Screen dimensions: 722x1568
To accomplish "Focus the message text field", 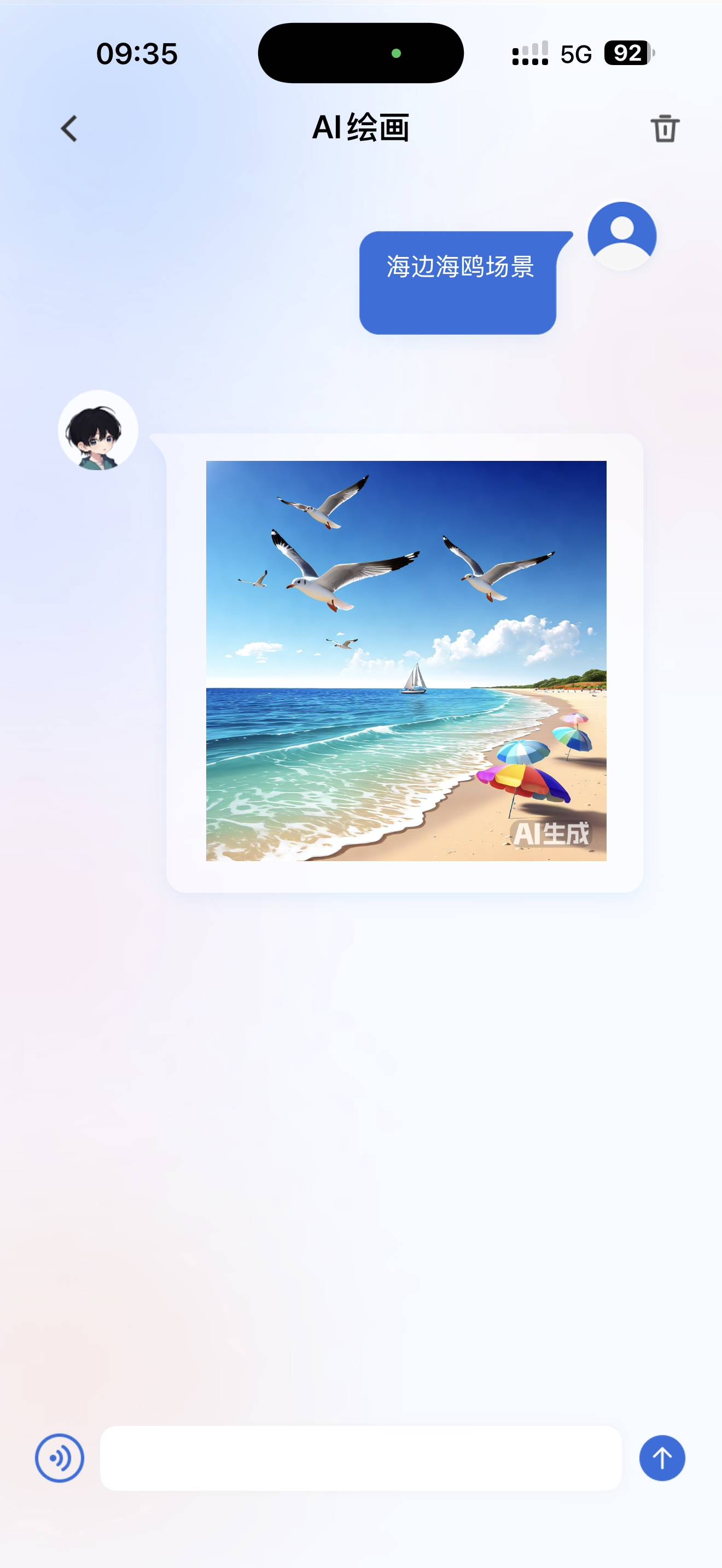I will pos(360,1458).
